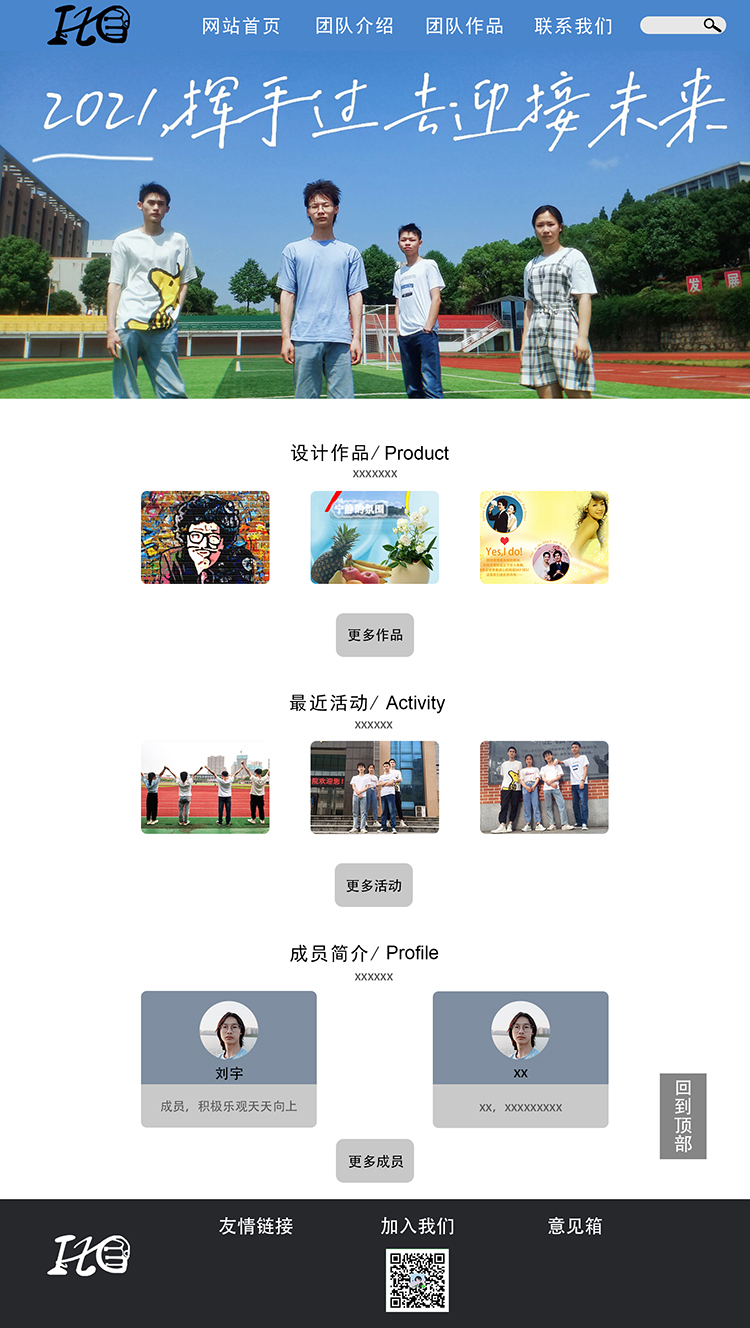
Task: Tap the search box in the header
Action: click(x=670, y=25)
